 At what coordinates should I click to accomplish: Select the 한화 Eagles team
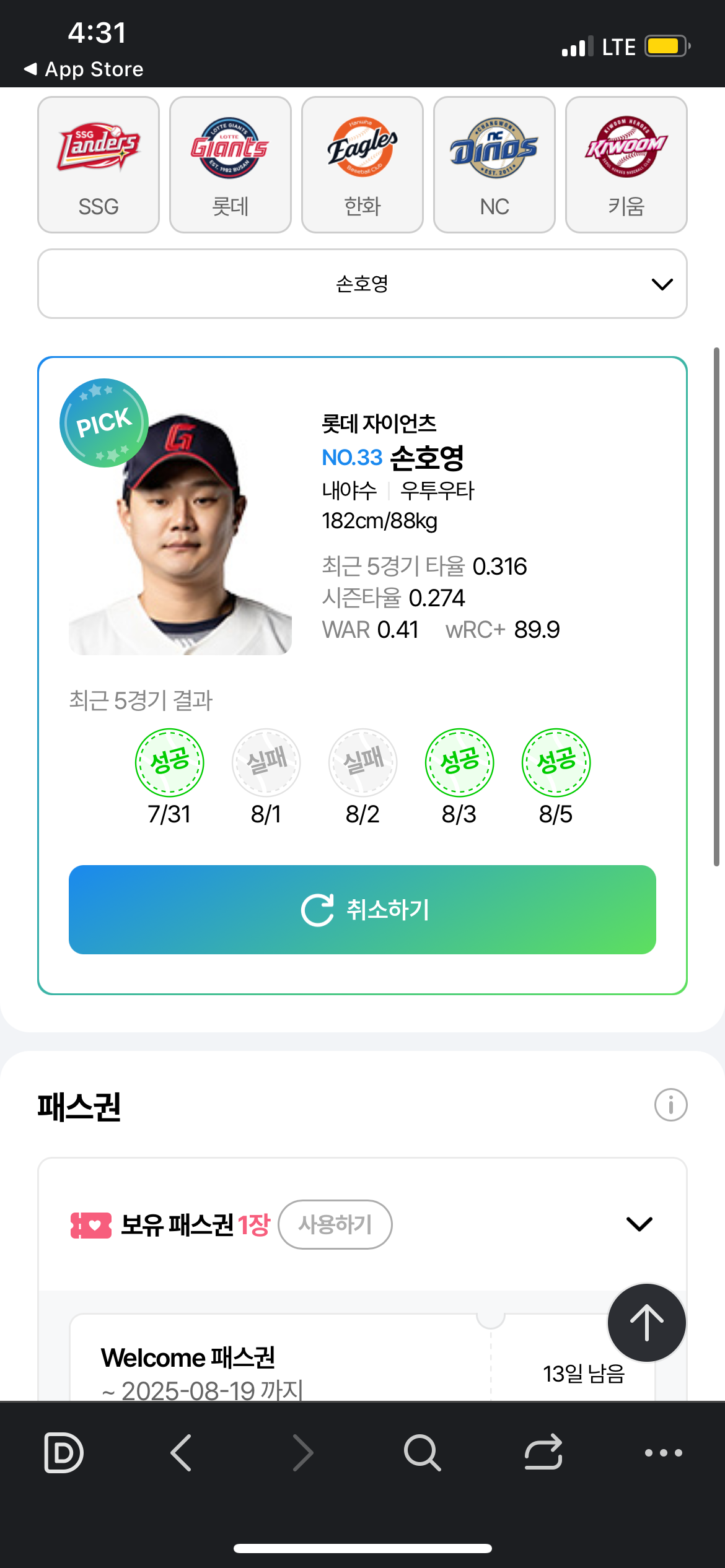click(362, 165)
